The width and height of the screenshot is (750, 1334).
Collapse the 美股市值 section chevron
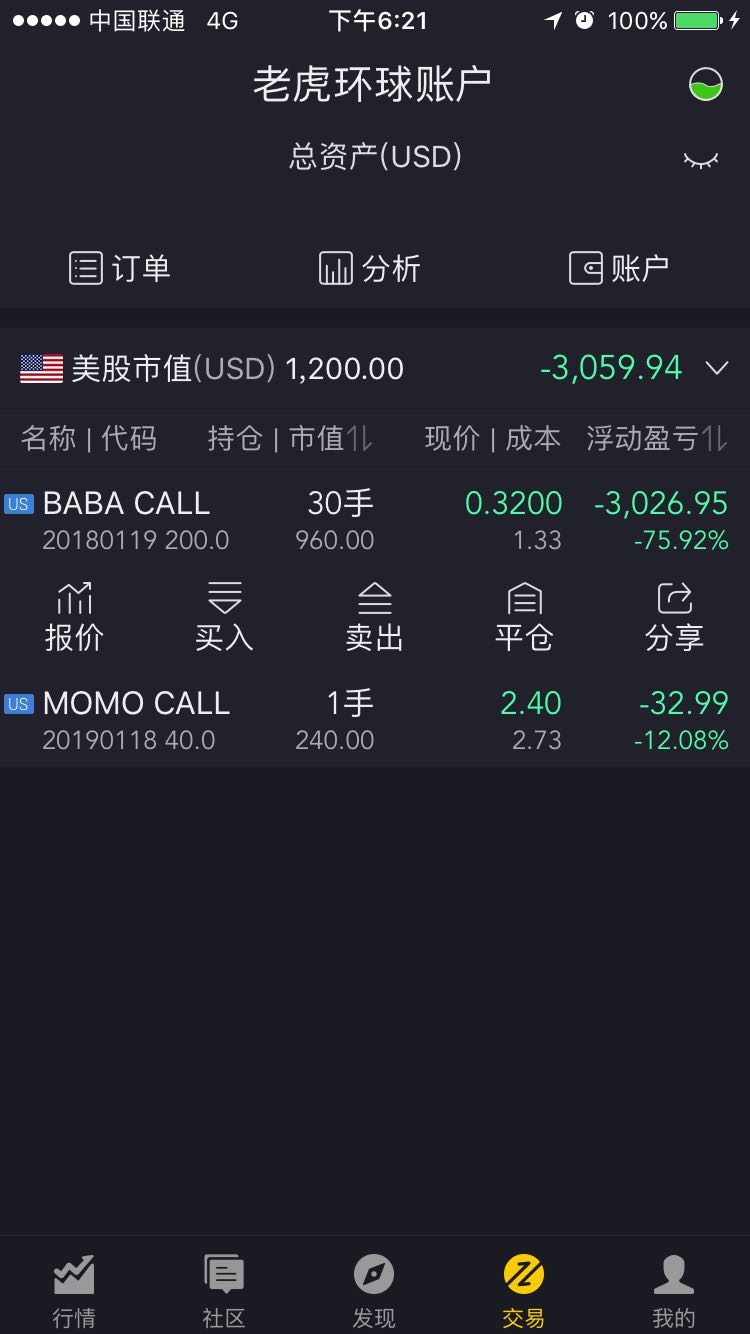pyautogui.click(x=716, y=368)
